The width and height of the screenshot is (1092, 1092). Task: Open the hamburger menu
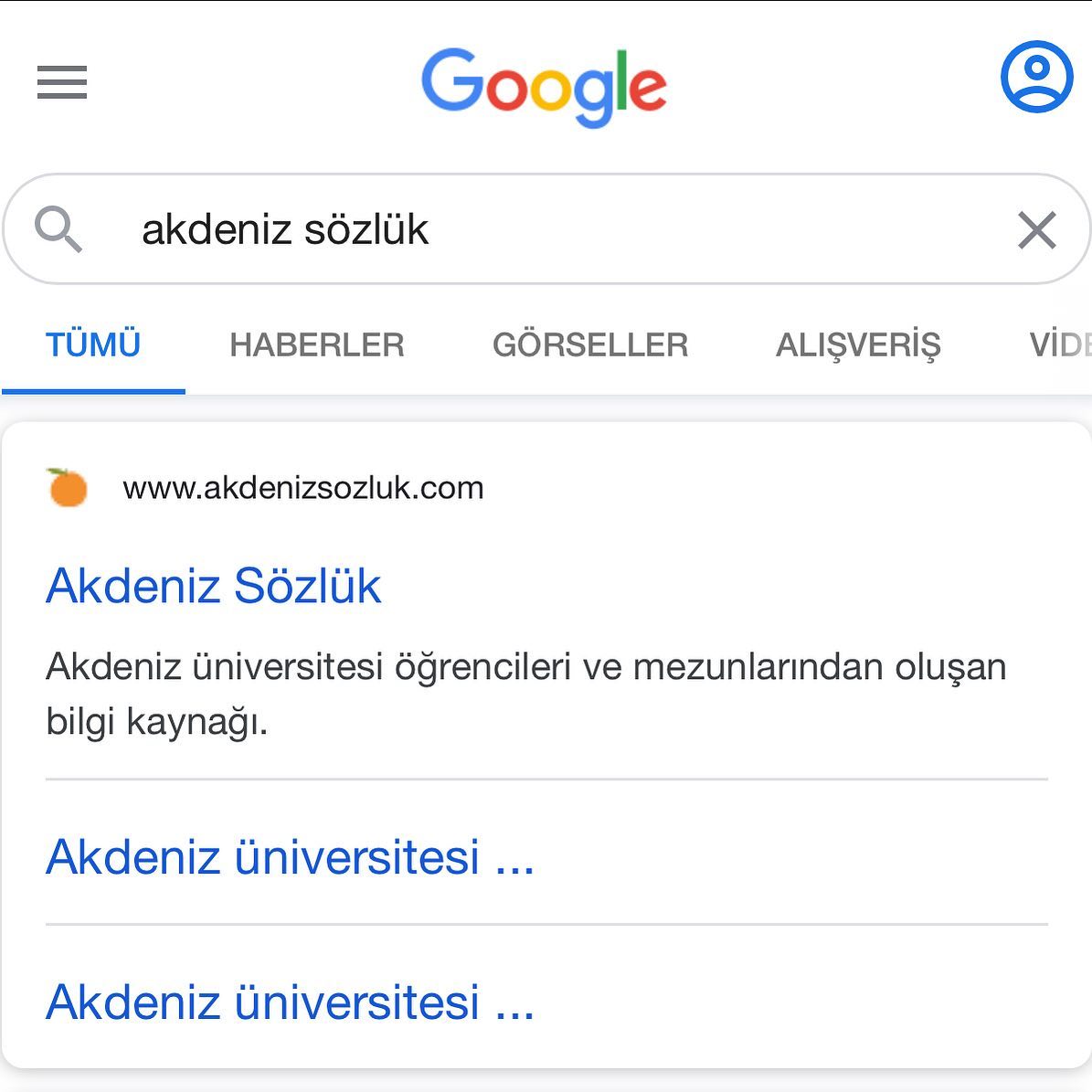[62, 82]
